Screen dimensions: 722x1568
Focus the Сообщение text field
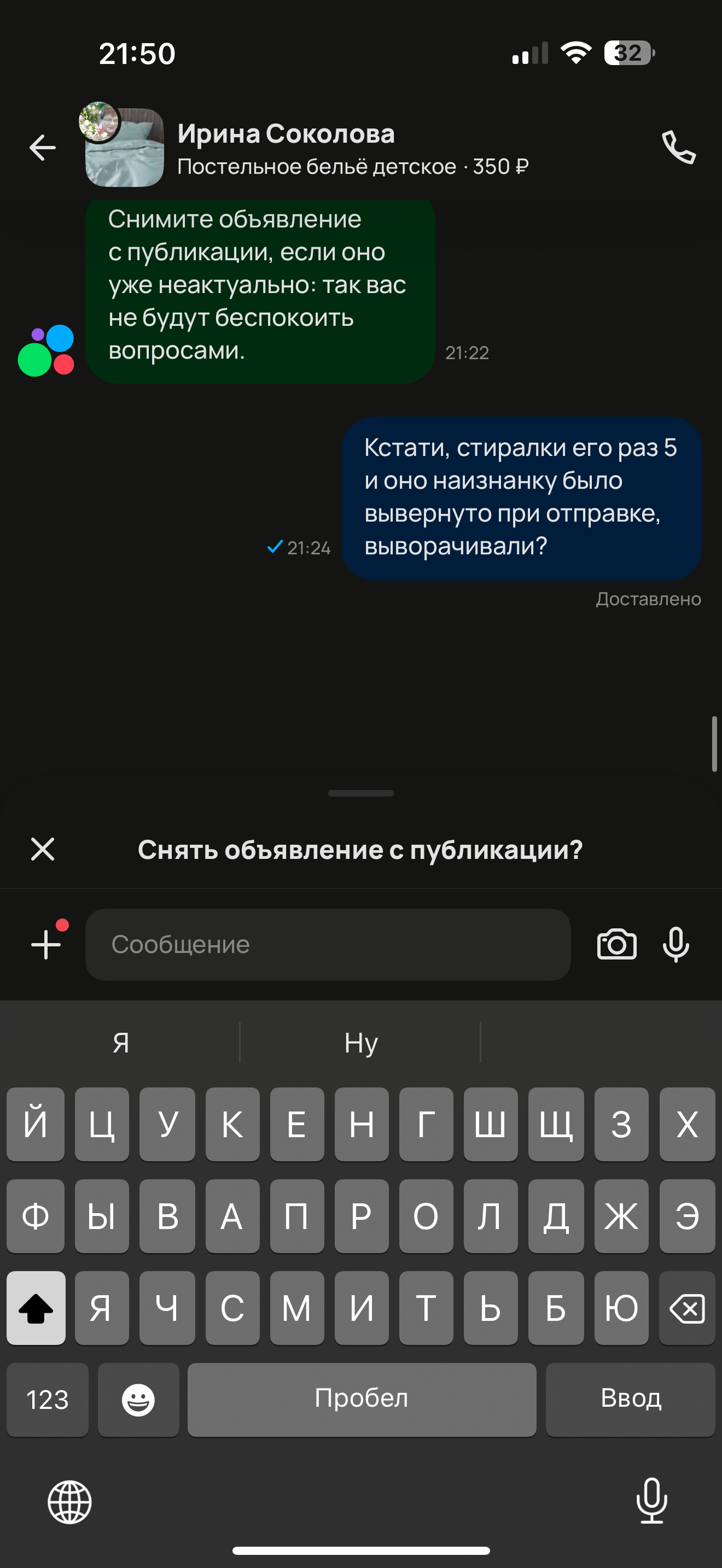[x=328, y=944]
